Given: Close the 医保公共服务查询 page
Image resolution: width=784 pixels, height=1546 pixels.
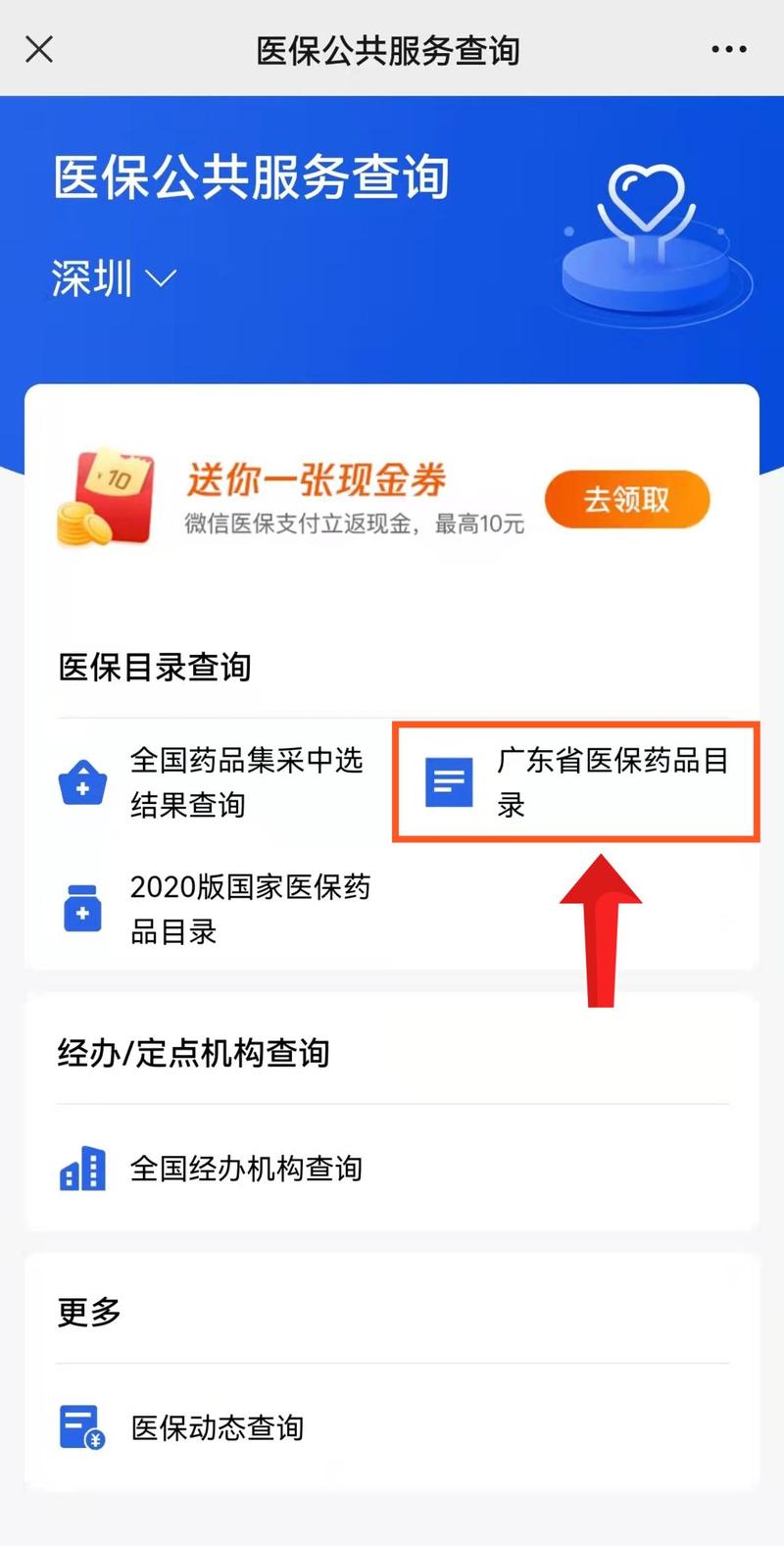Looking at the screenshot, I should (x=39, y=49).
